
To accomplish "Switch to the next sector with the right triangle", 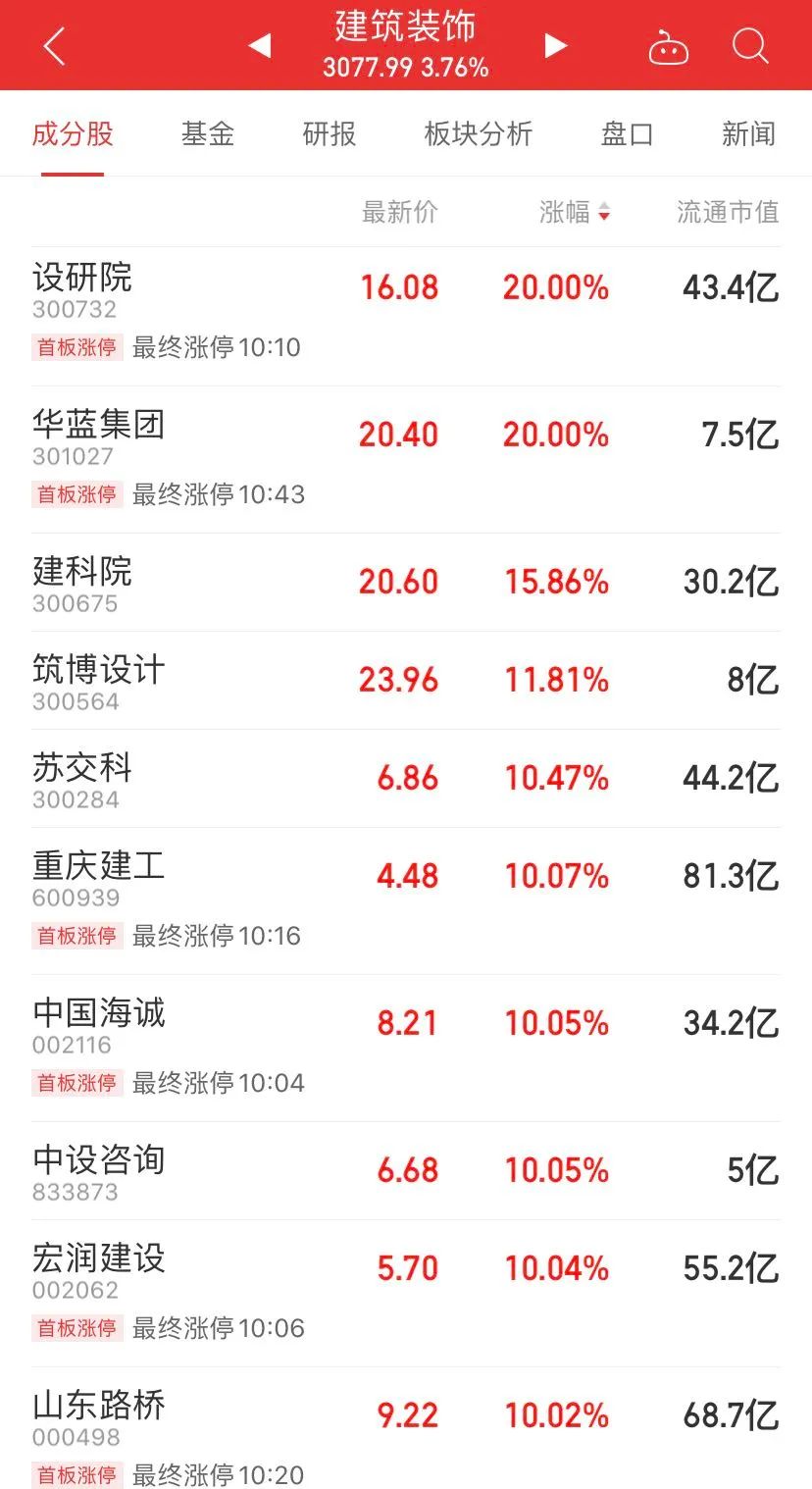I will [556, 45].
